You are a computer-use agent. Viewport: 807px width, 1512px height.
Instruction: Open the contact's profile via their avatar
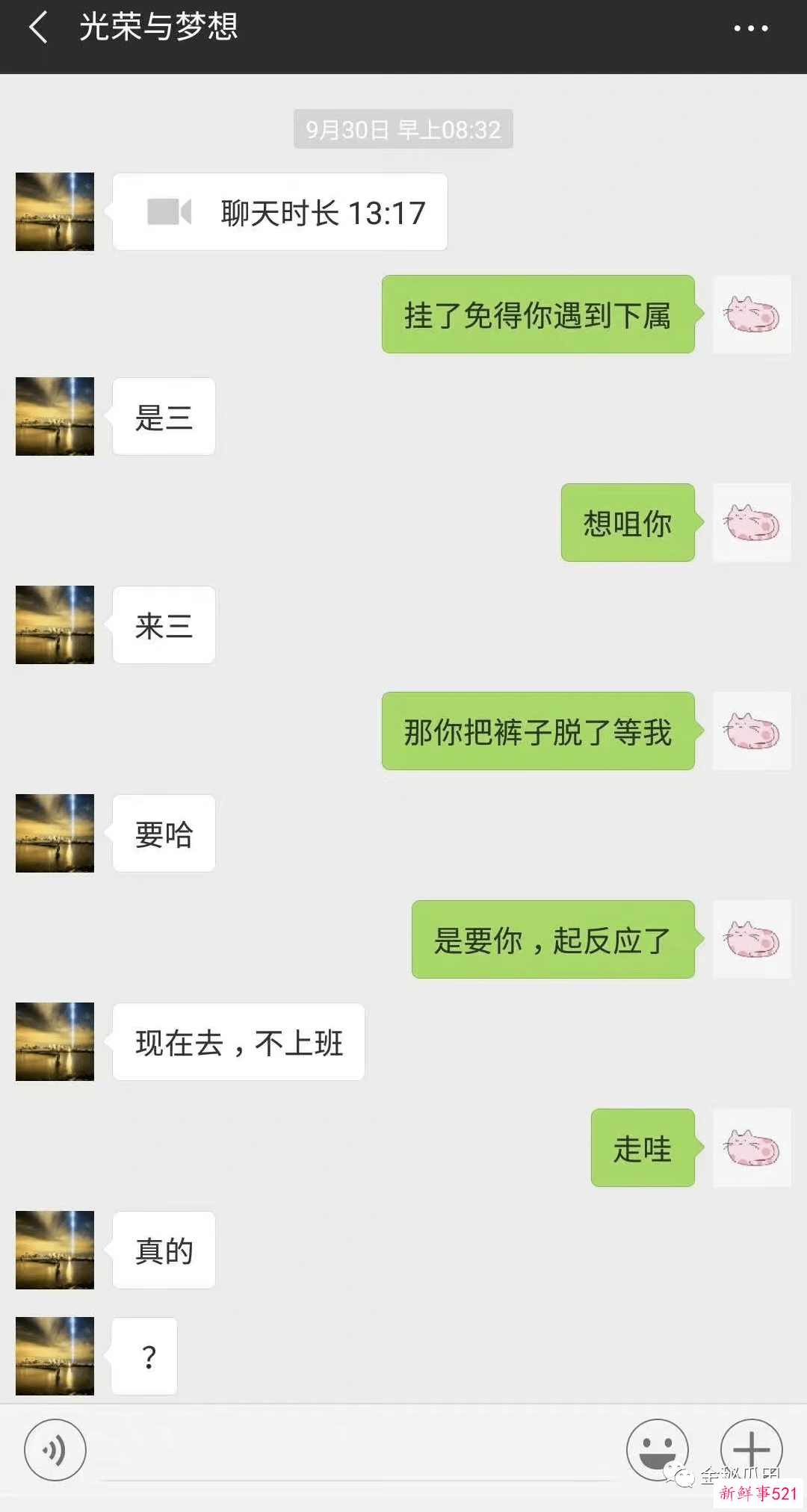(x=55, y=211)
